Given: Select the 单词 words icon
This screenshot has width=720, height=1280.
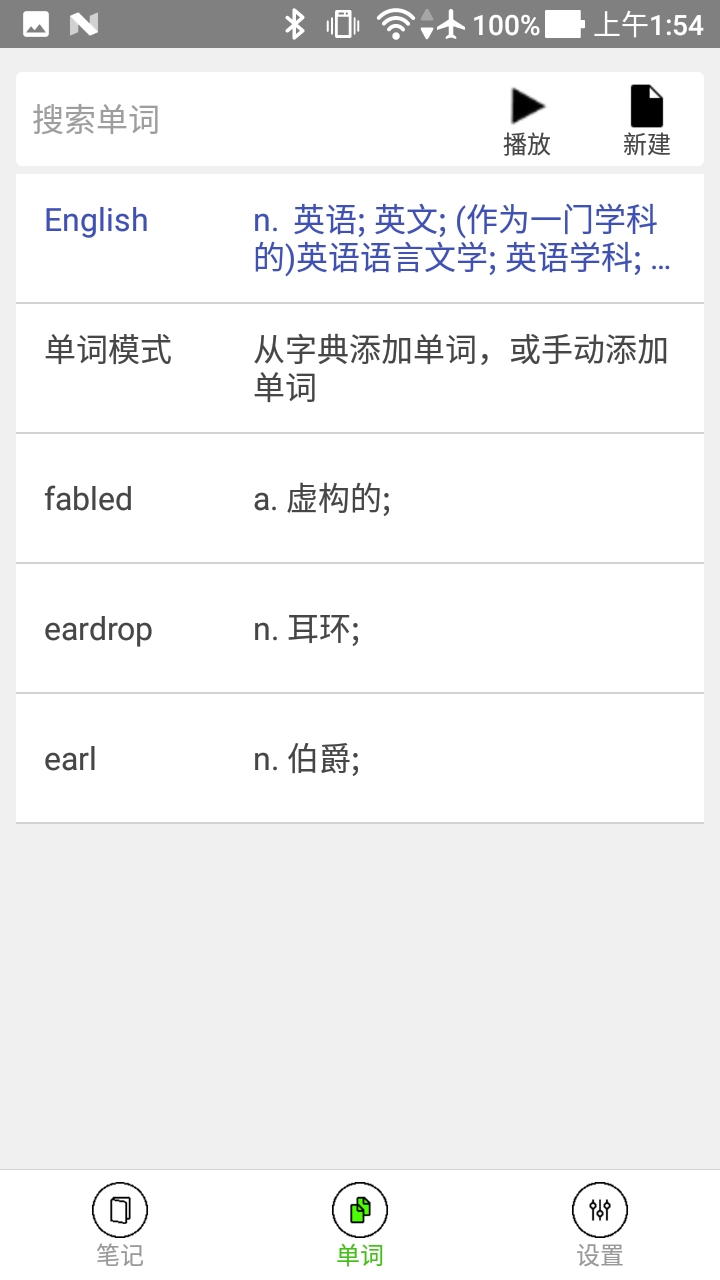Looking at the screenshot, I should point(360,1210).
